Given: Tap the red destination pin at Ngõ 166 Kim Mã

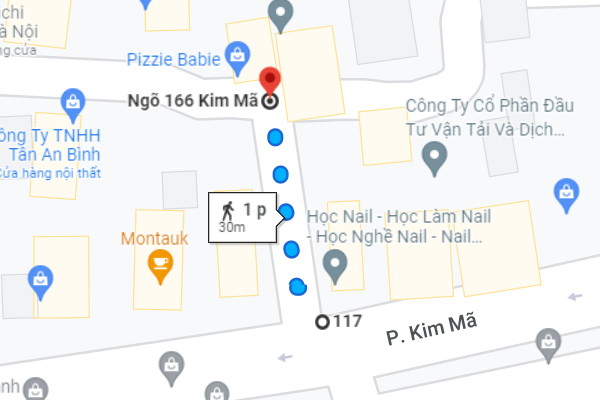Looking at the screenshot, I should [270, 81].
